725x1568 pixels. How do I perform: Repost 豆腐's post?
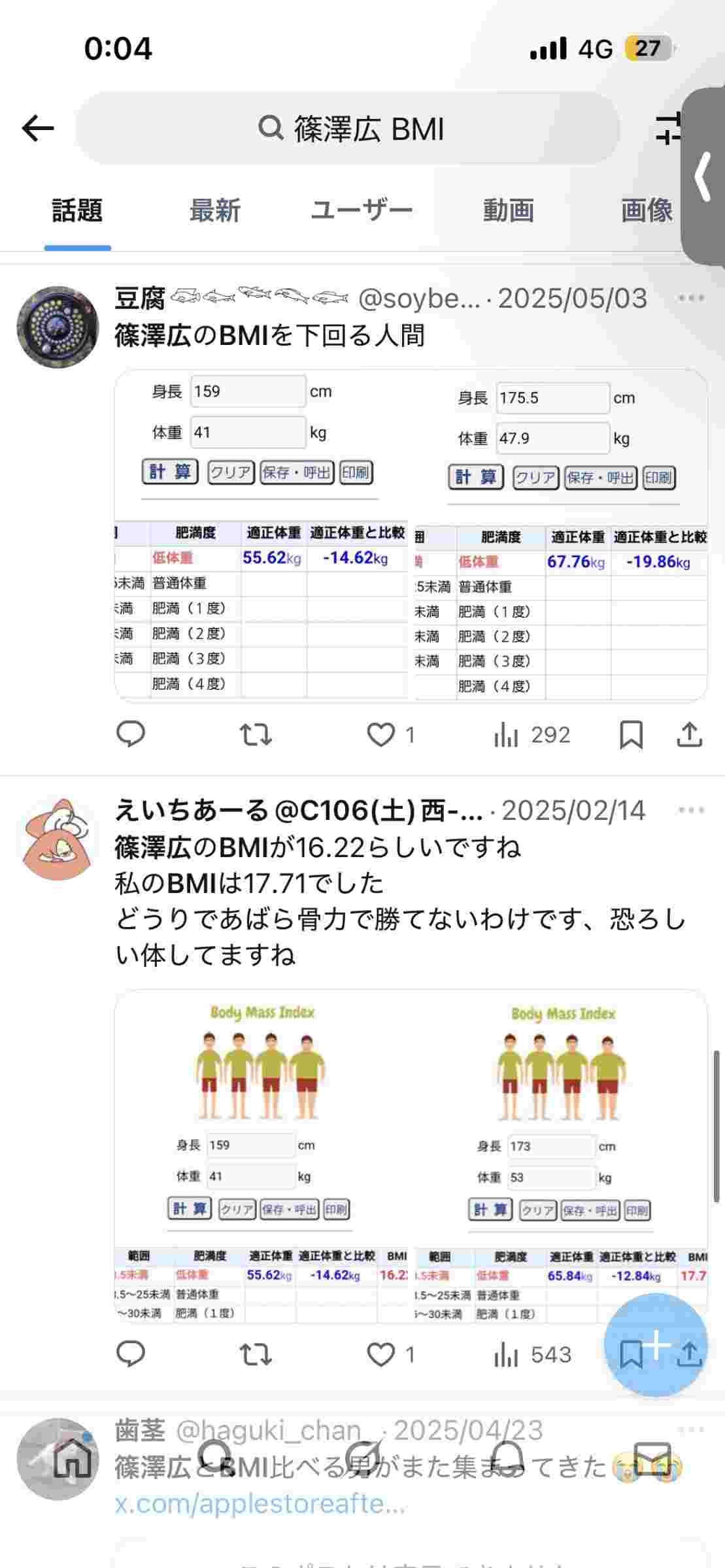tap(255, 735)
